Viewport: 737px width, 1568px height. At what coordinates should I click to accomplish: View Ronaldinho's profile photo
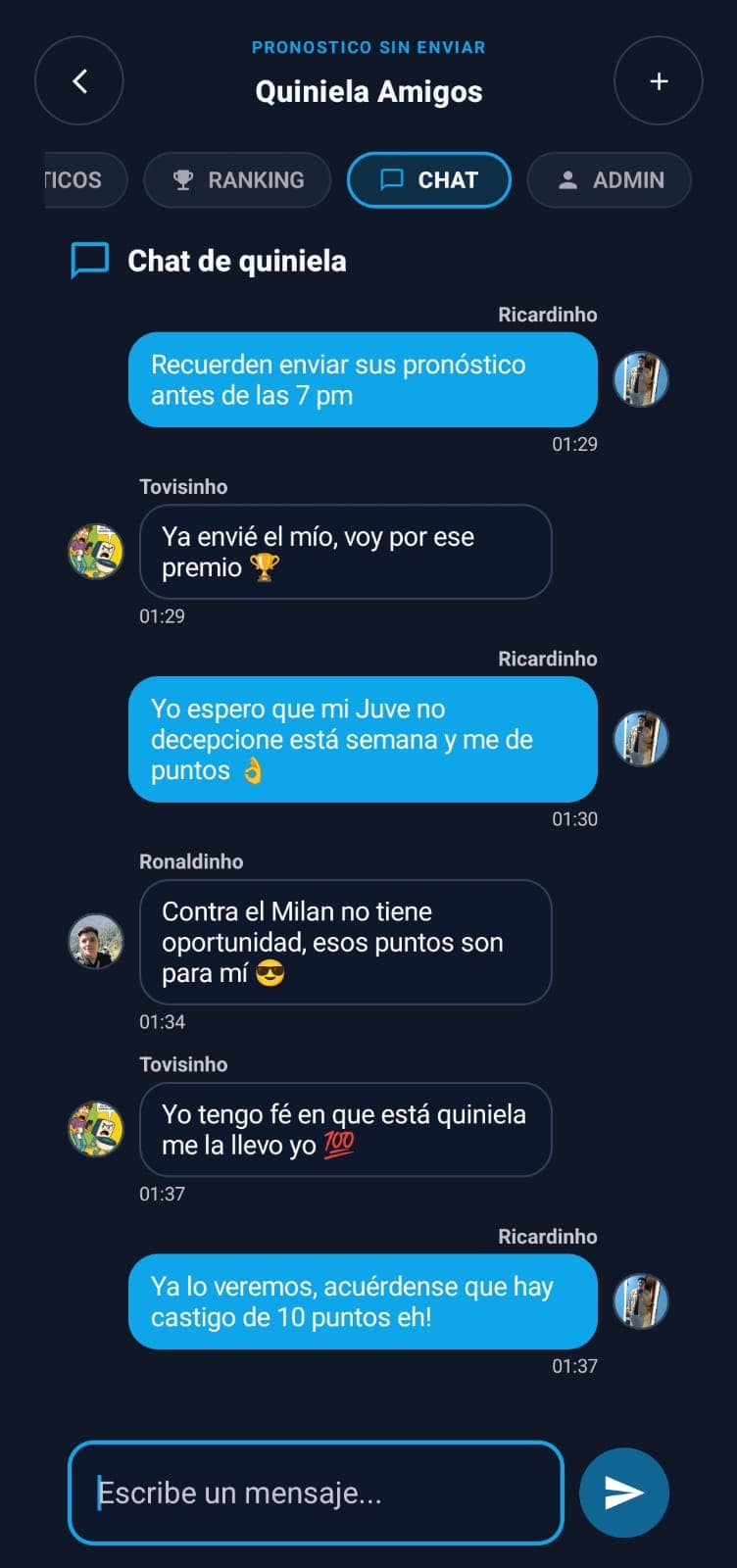[x=95, y=942]
